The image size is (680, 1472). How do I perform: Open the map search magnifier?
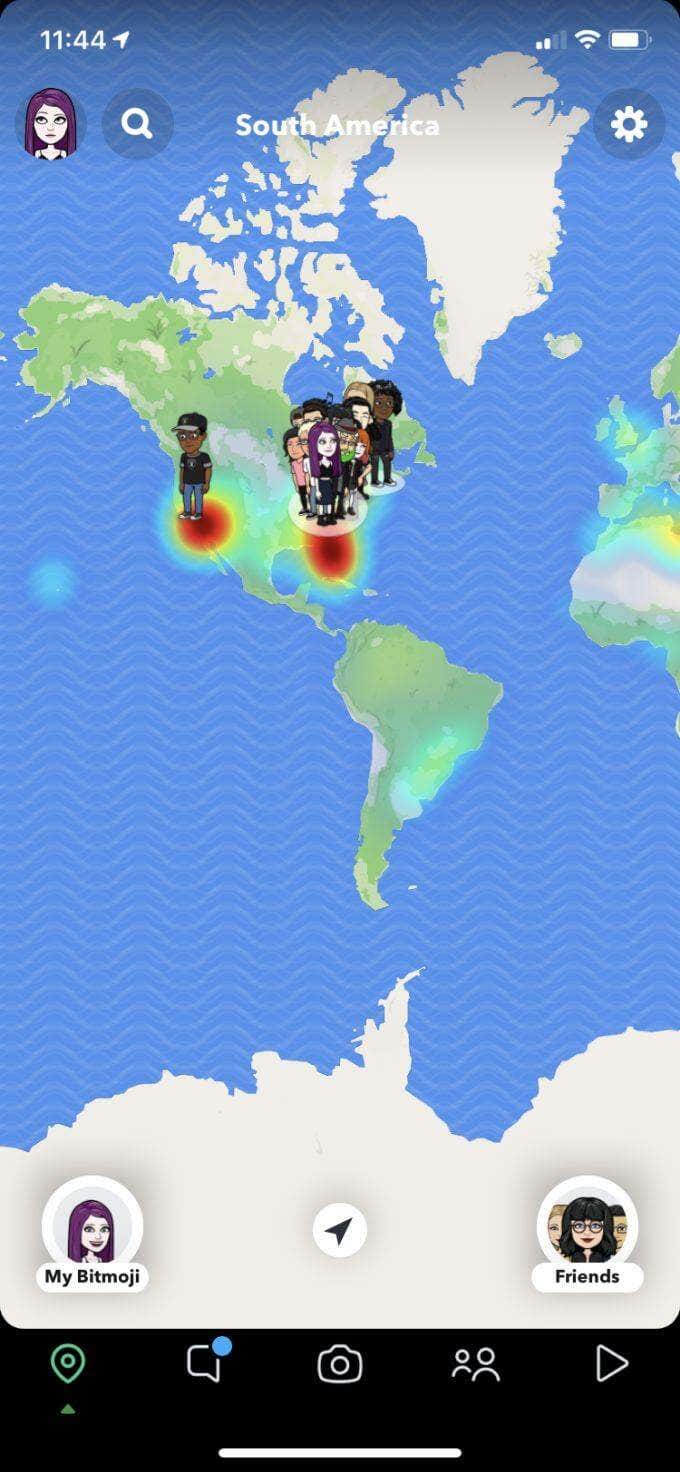pos(138,124)
